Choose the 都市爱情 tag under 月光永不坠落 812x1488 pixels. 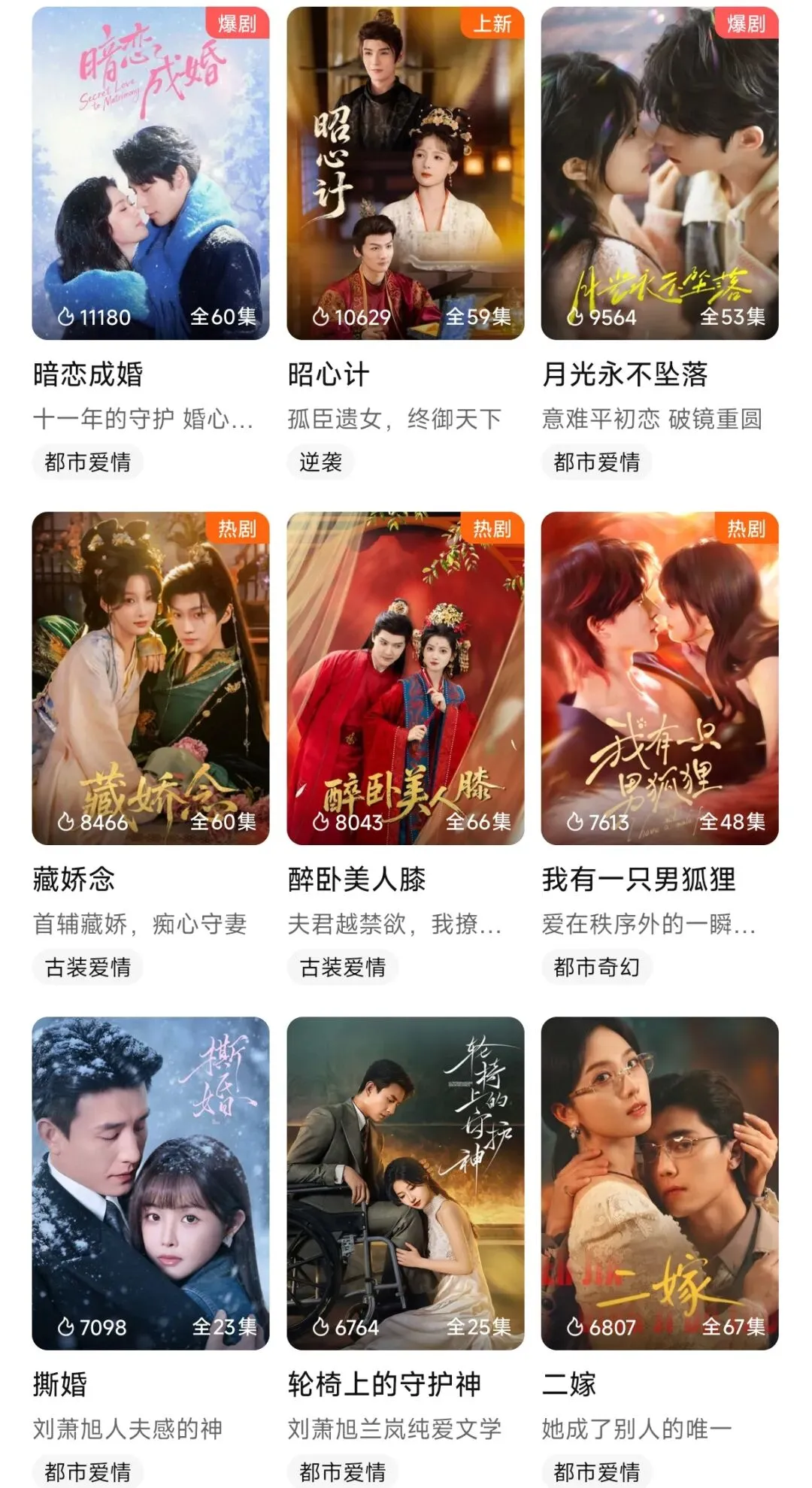tap(597, 462)
